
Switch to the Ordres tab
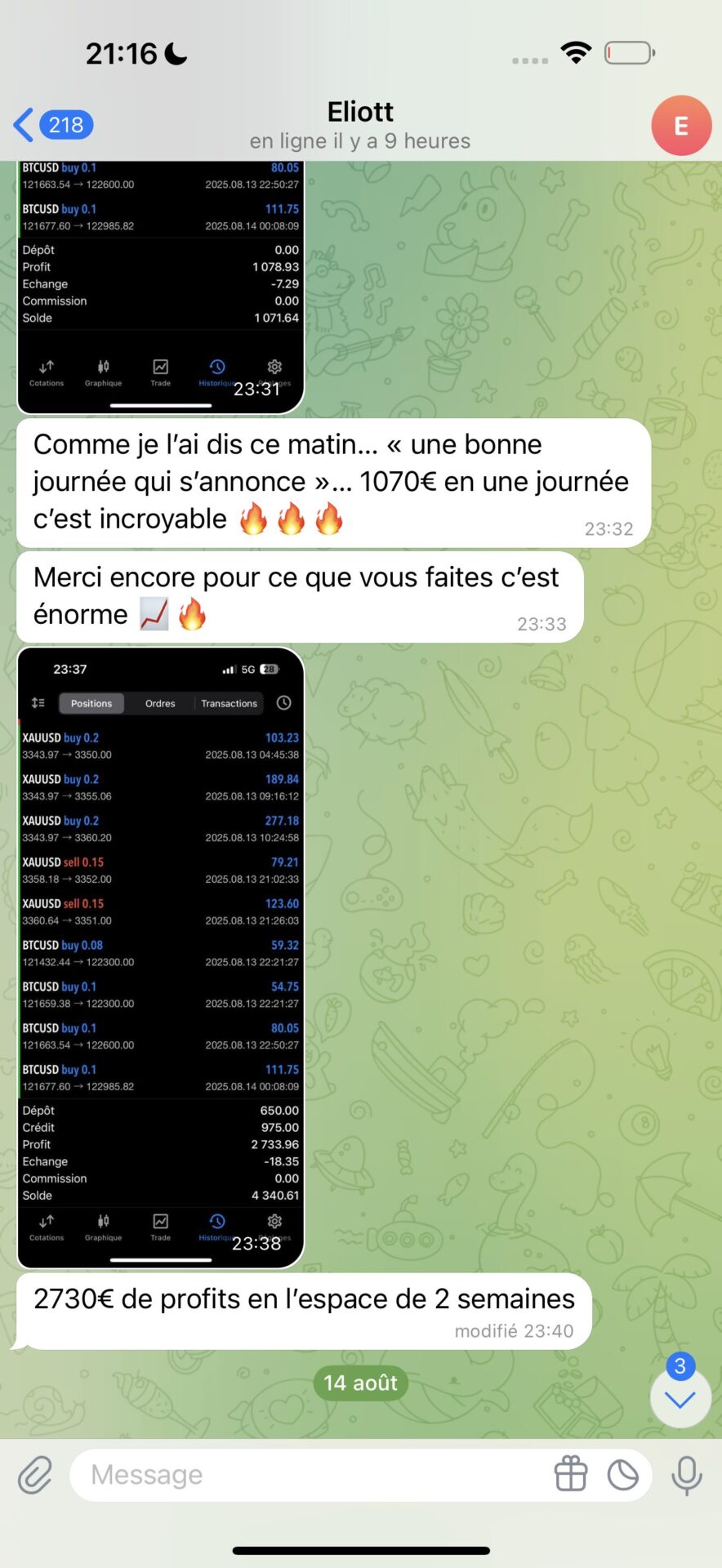[x=160, y=703]
